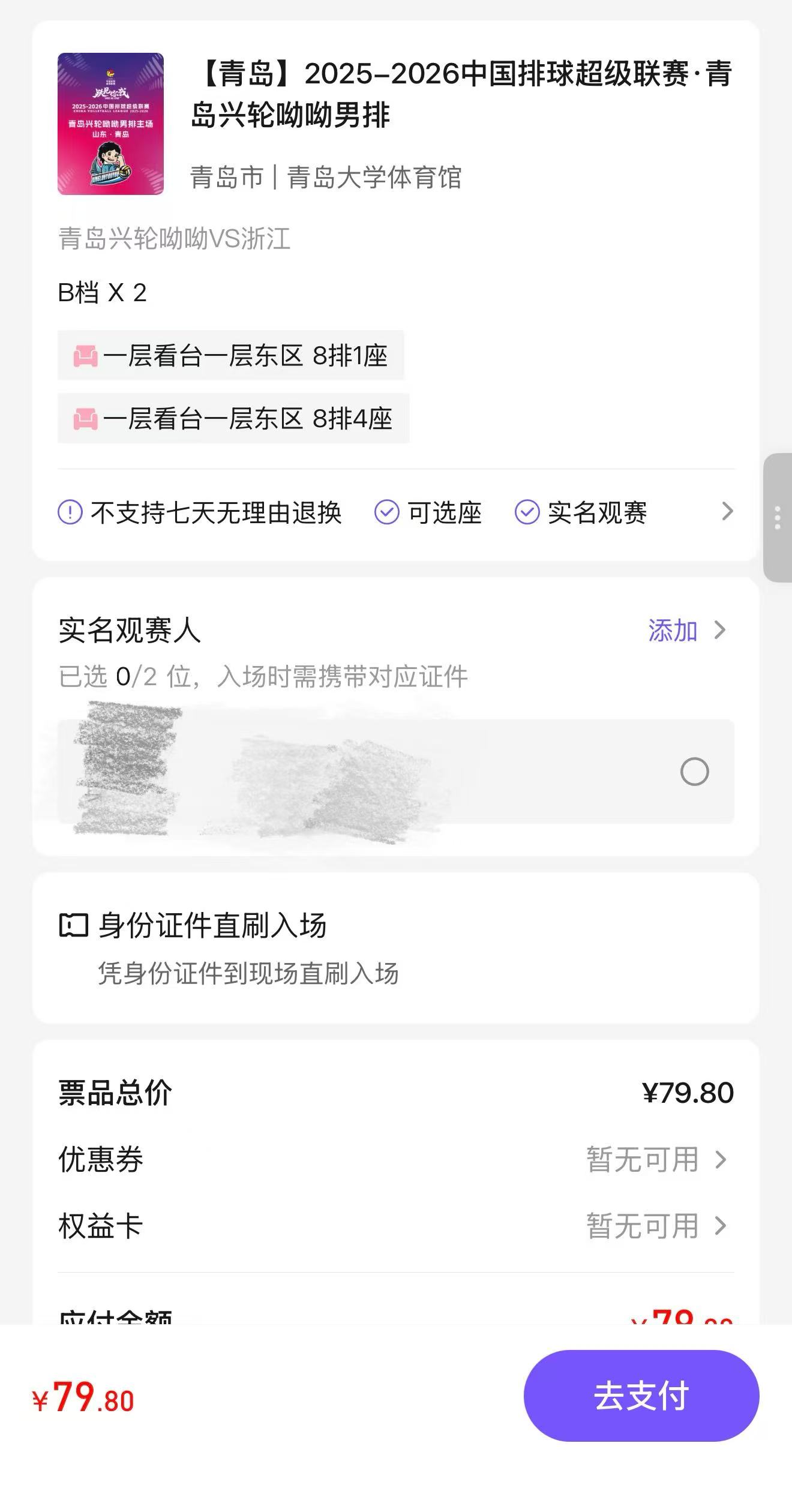Open the 权益卡 benefits card row
The width and height of the screenshot is (792, 1512).
click(657, 1226)
